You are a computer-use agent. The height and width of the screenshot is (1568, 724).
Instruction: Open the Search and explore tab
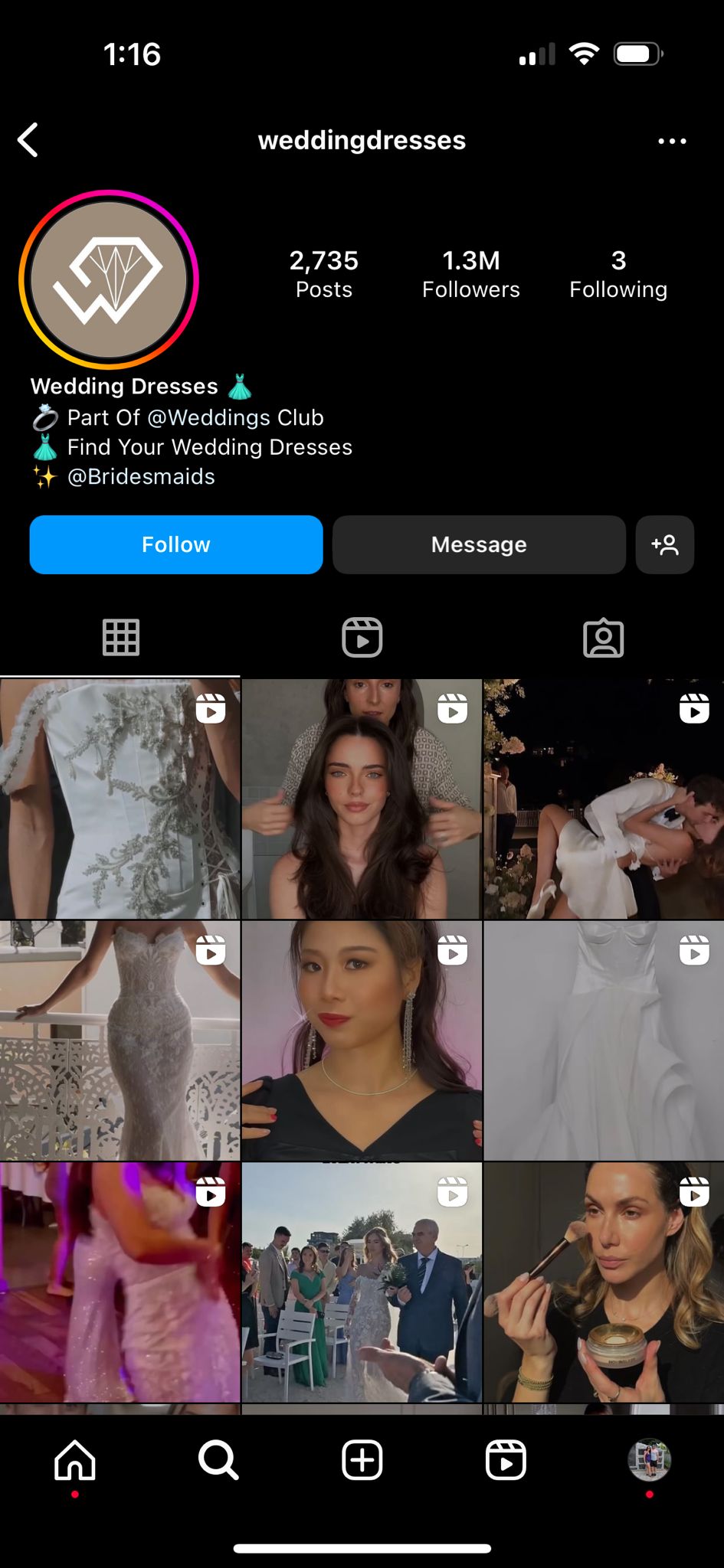[218, 1460]
